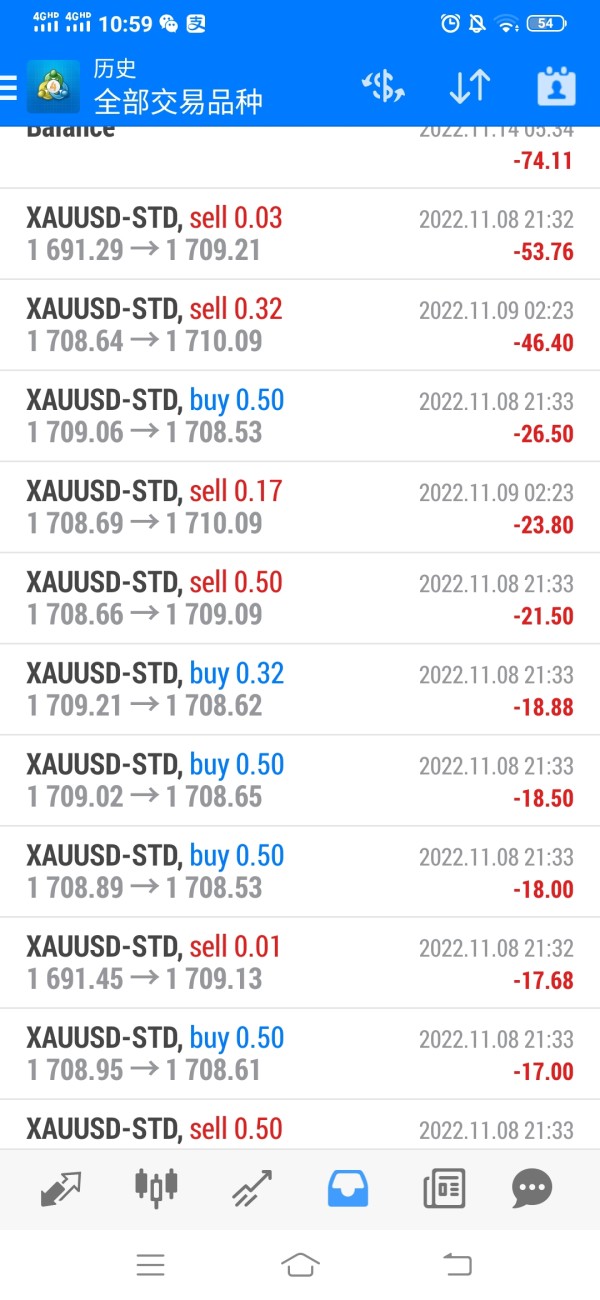Select the sell 0.17 trade row
Screen dimensions: 600x1300
300,507
